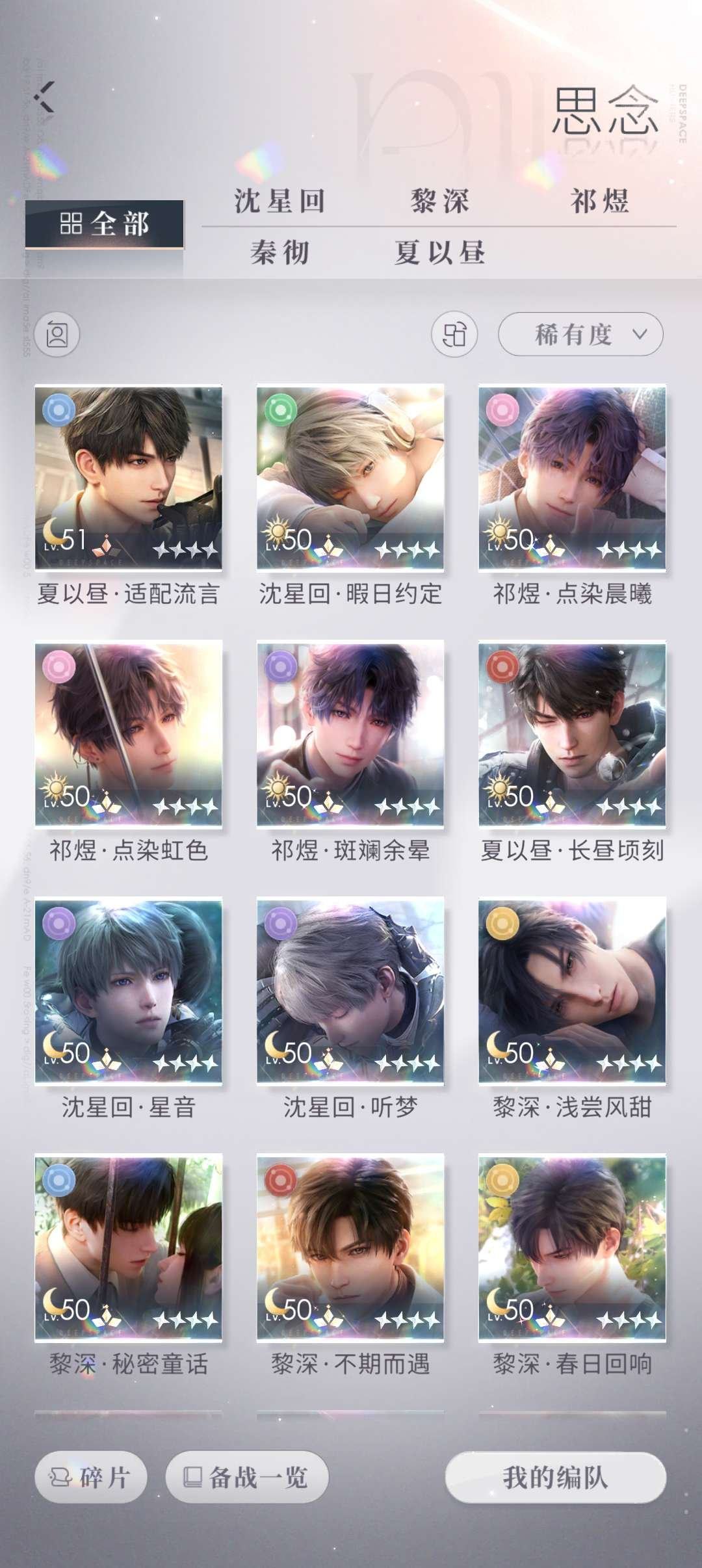The image size is (702, 1568).
Task: Switch to the 秦彻 tab
Action: click(x=279, y=252)
